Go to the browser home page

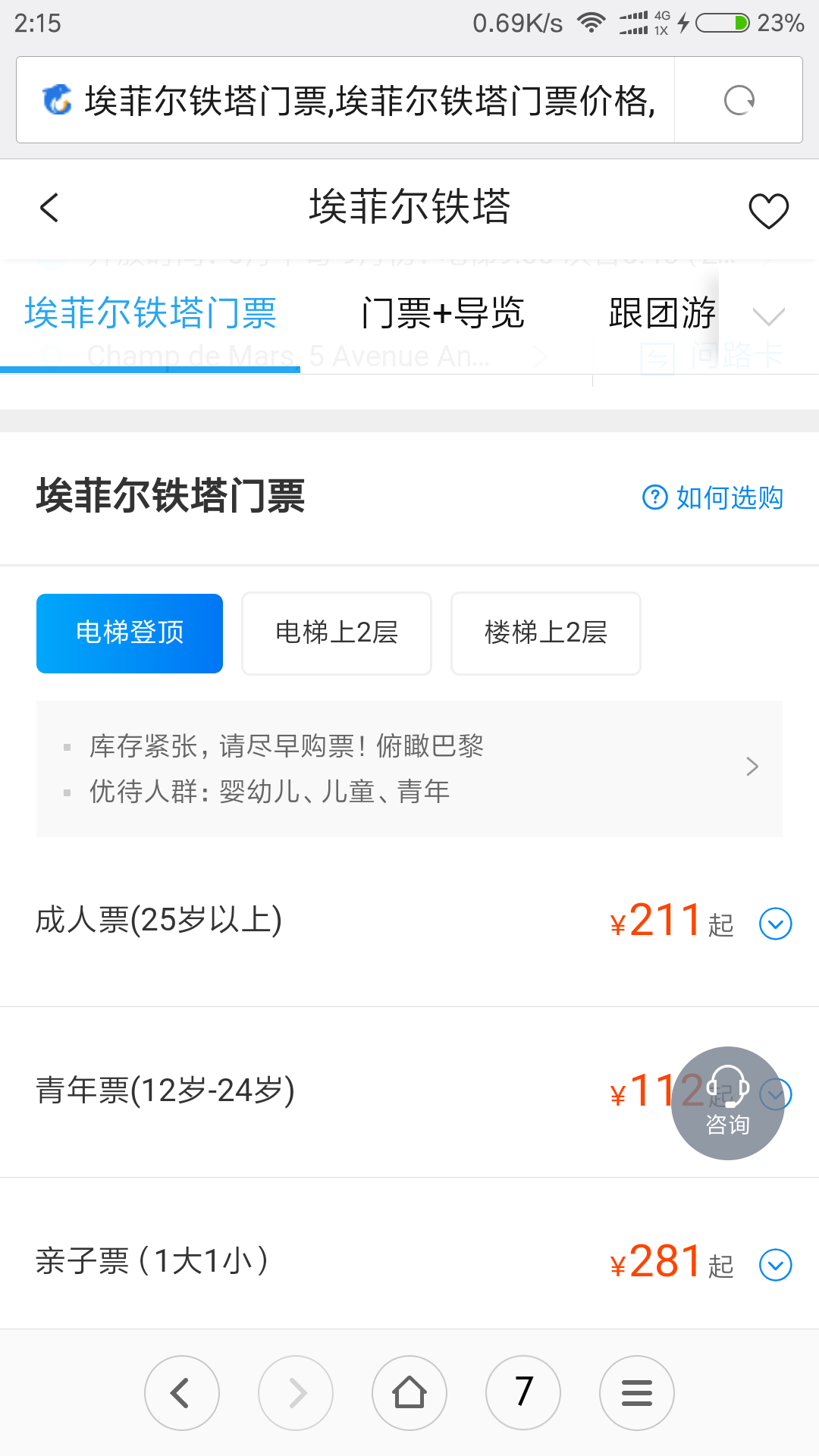point(409,1393)
